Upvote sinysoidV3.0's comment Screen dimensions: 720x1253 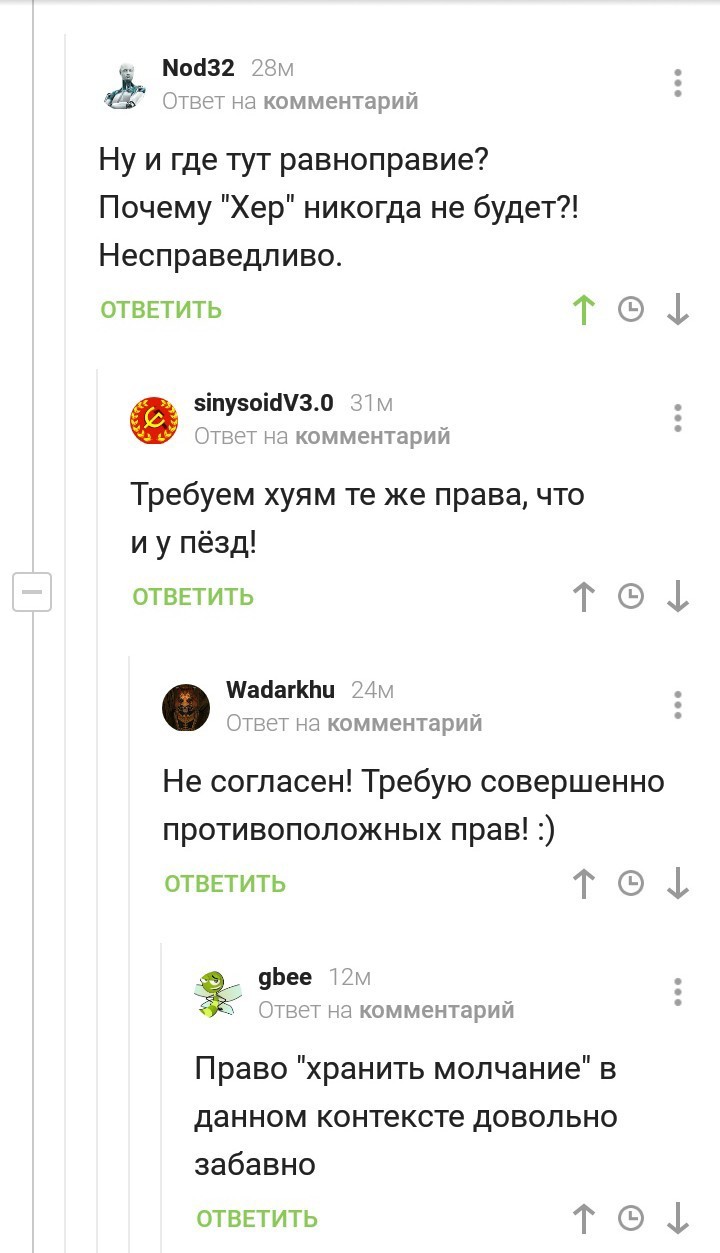[584, 597]
